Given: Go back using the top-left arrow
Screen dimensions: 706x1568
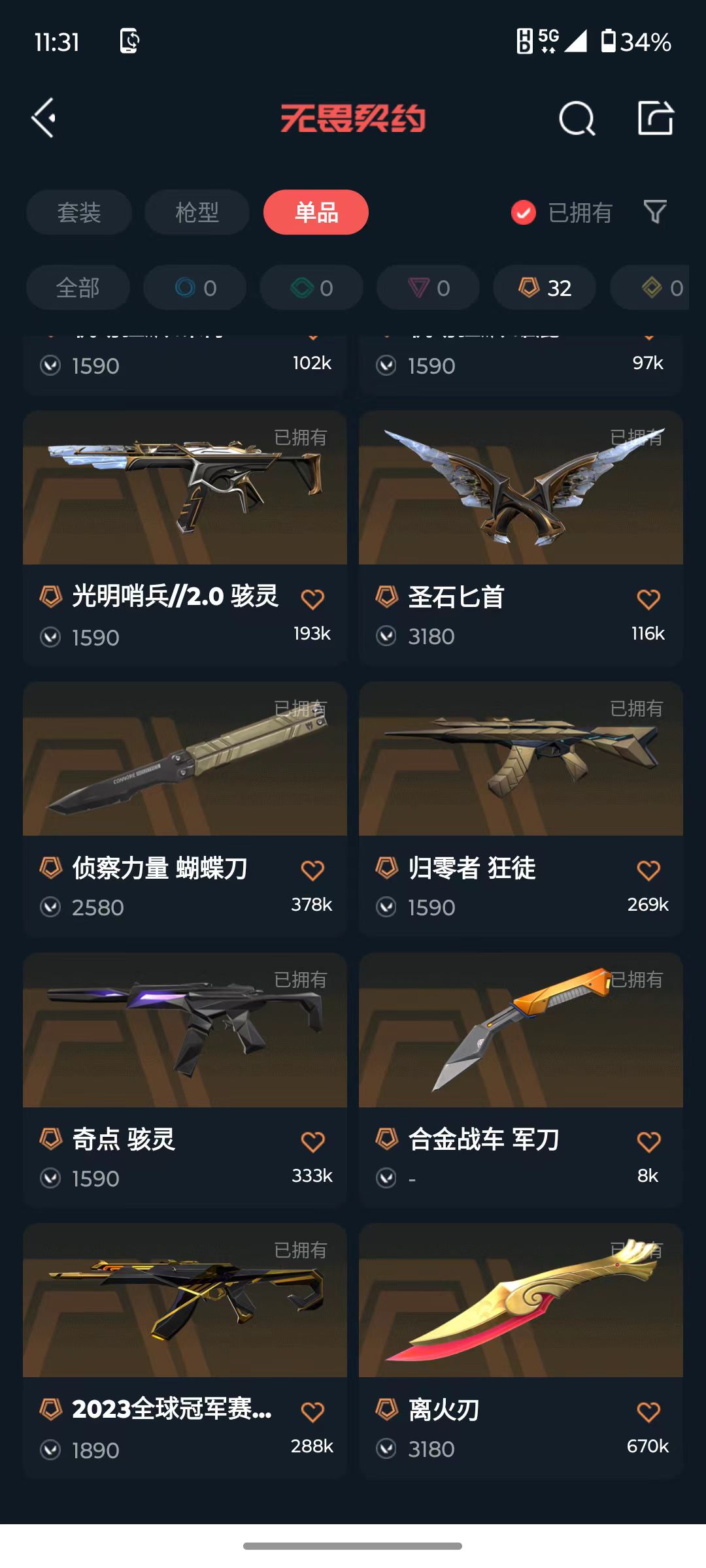Looking at the screenshot, I should [44, 118].
